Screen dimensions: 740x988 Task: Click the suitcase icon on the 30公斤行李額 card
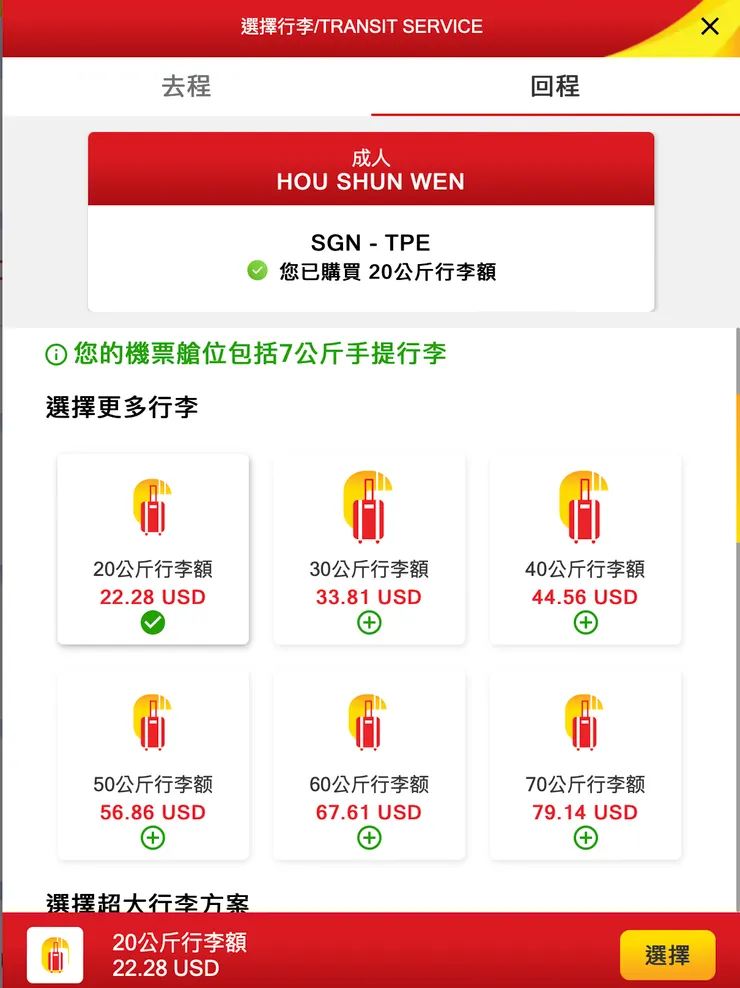[x=368, y=505]
